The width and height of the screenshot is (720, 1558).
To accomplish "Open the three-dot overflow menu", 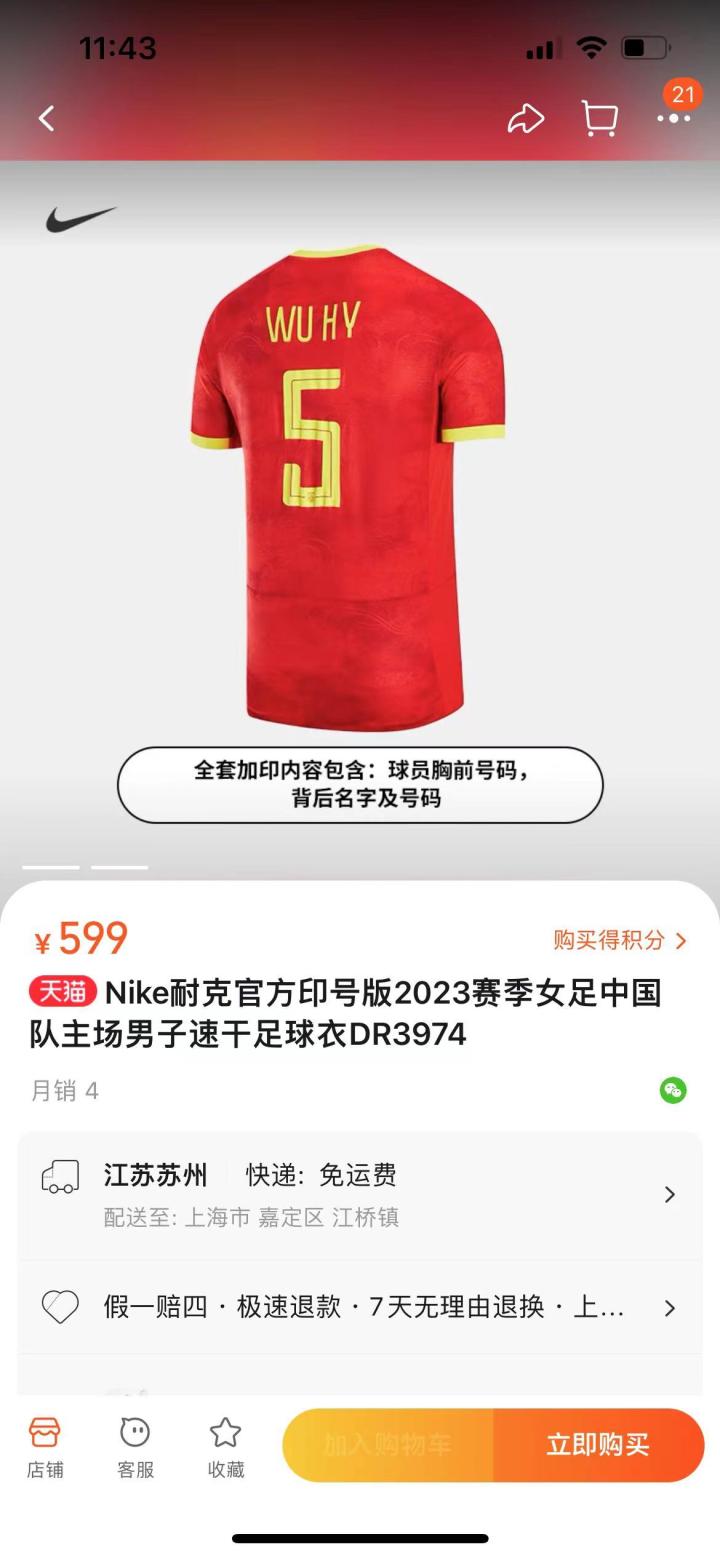I will (x=673, y=119).
